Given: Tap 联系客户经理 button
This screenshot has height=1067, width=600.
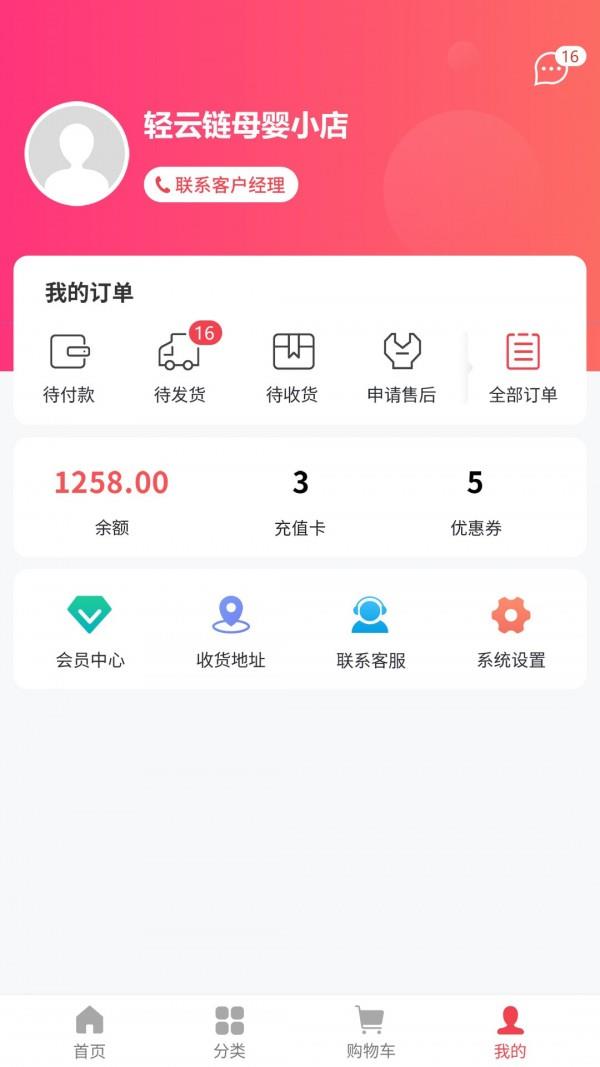Looking at the screenshot, I should (221, 185).
